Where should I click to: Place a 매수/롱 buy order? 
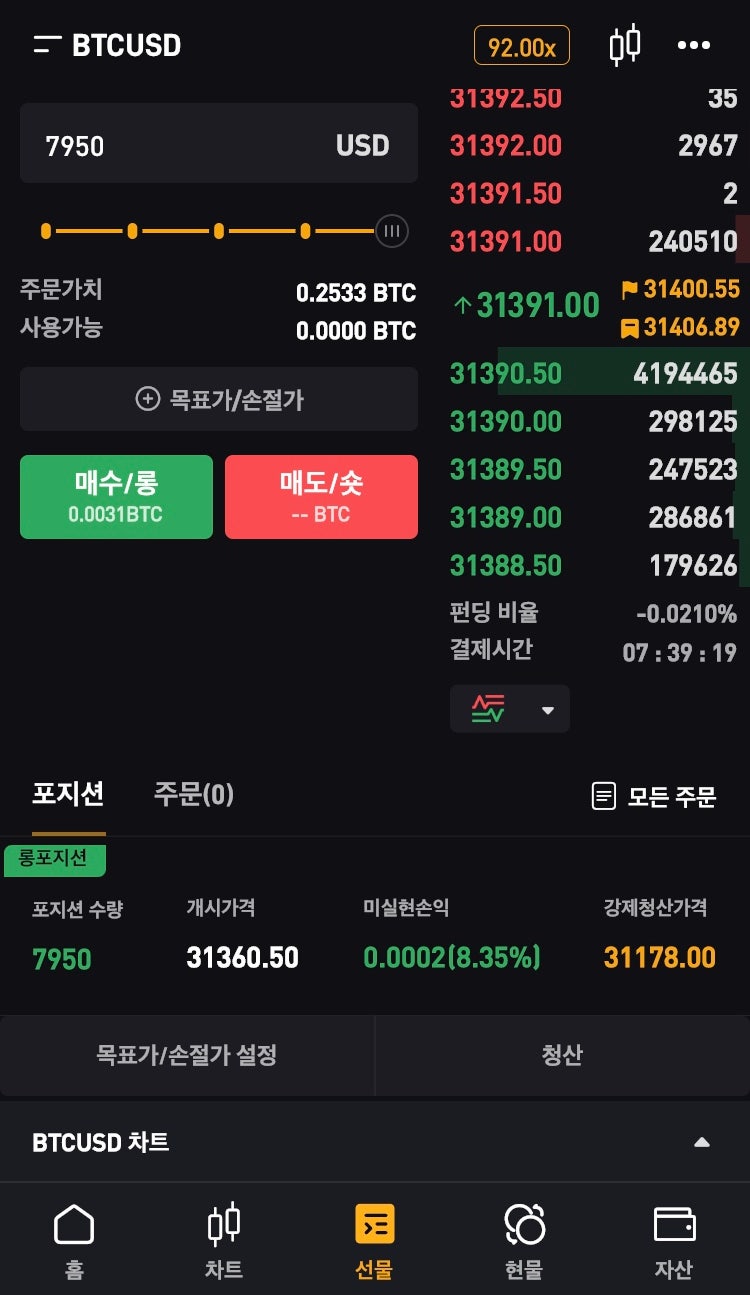tap(116, 497)
